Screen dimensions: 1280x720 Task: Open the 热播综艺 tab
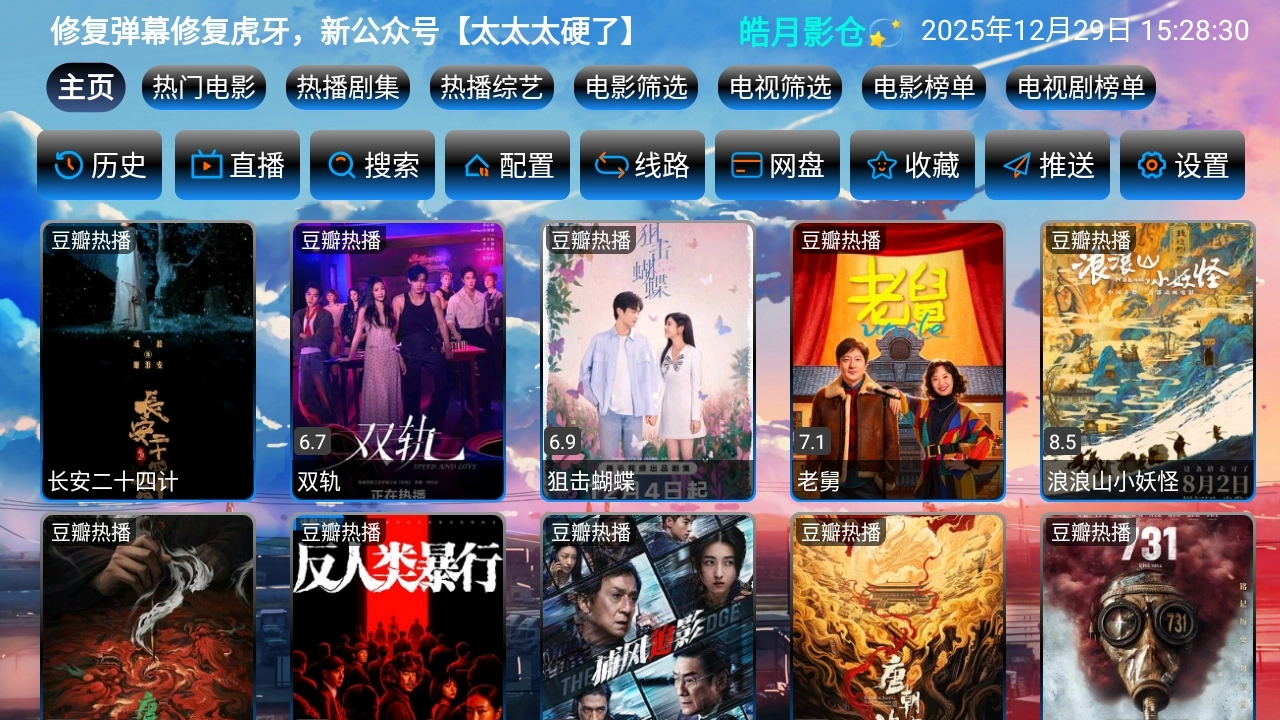[492, 88]
